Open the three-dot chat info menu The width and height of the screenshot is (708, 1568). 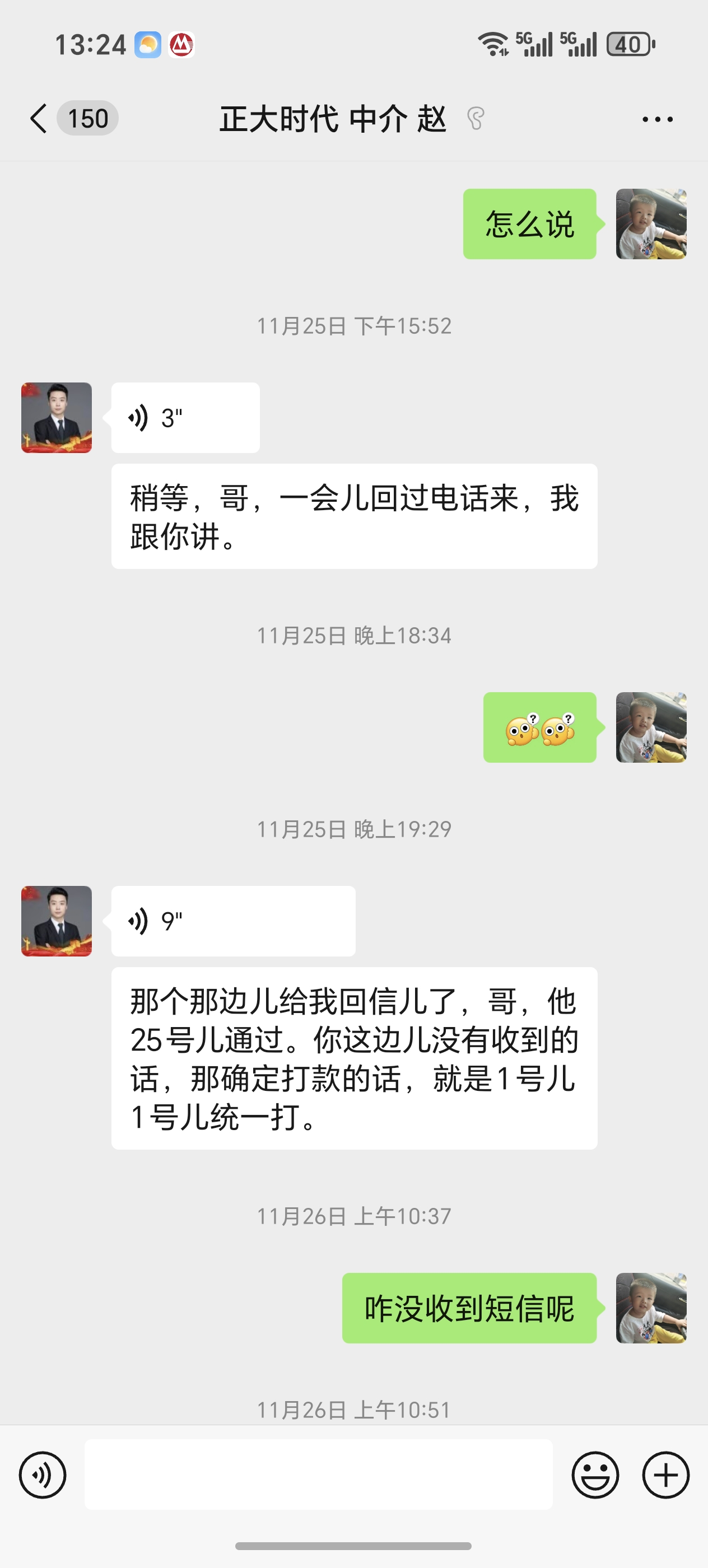pos(658,119)
